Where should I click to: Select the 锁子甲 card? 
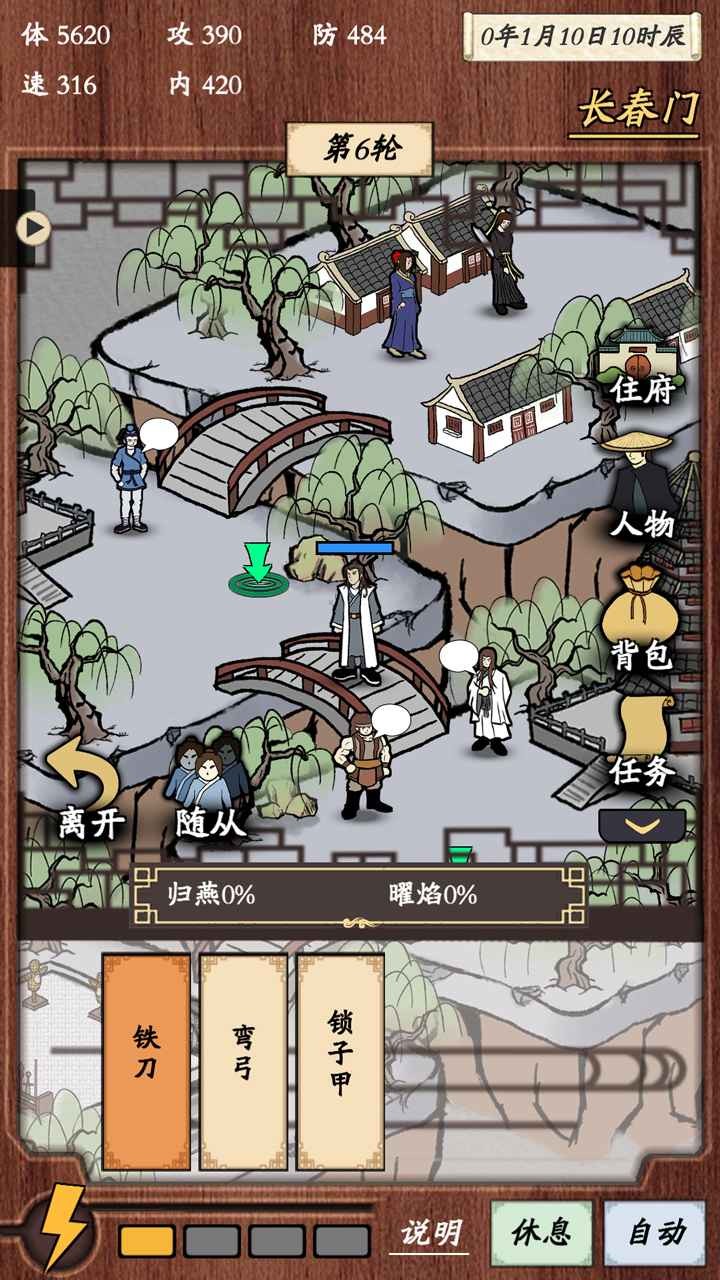pos(340,1061)
